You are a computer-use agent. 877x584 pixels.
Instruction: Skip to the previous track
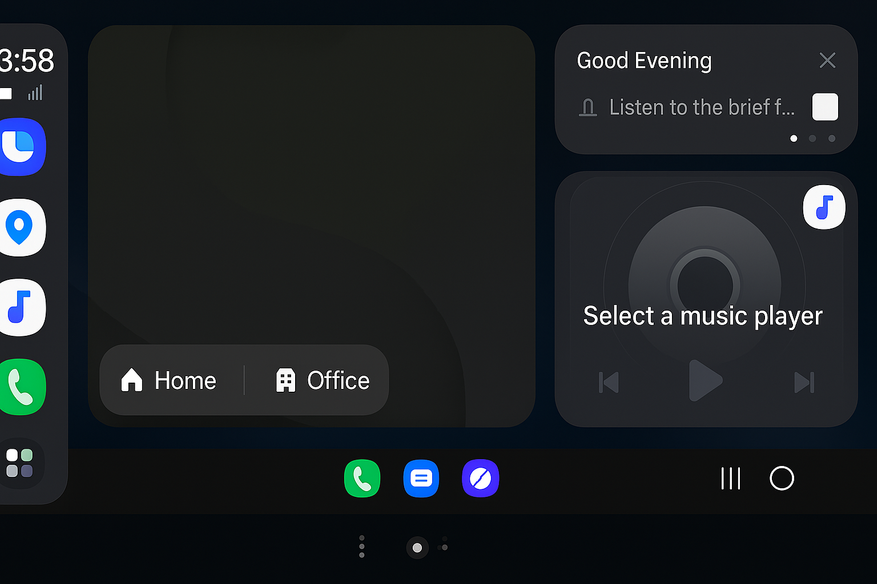tap(608, 382)
